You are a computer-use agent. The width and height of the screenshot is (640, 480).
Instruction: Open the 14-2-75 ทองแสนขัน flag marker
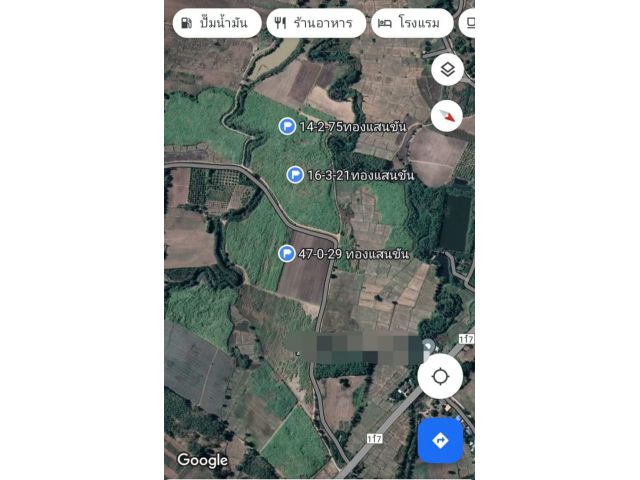click(287, 126)
